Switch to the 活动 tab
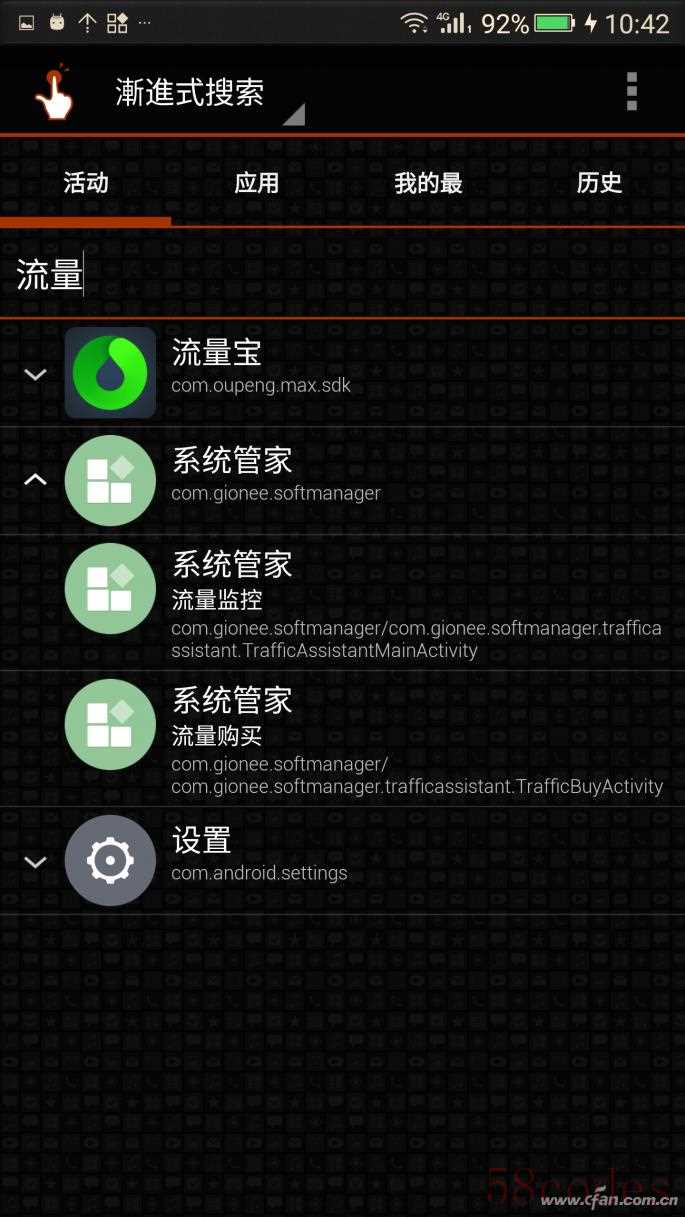 [x=86, y=183]
